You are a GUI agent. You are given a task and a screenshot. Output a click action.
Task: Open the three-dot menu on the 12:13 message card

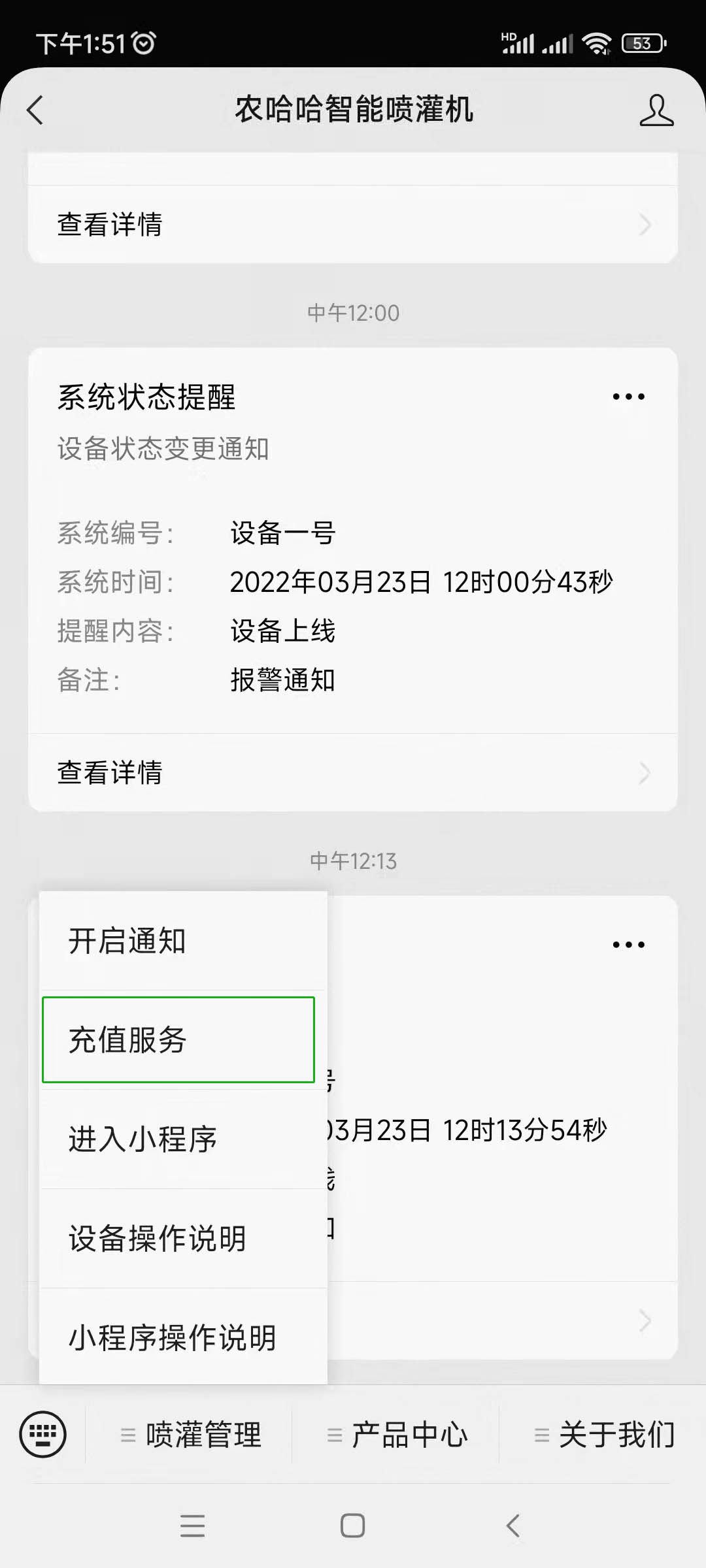pyautogui.click(x=628, y=945)
